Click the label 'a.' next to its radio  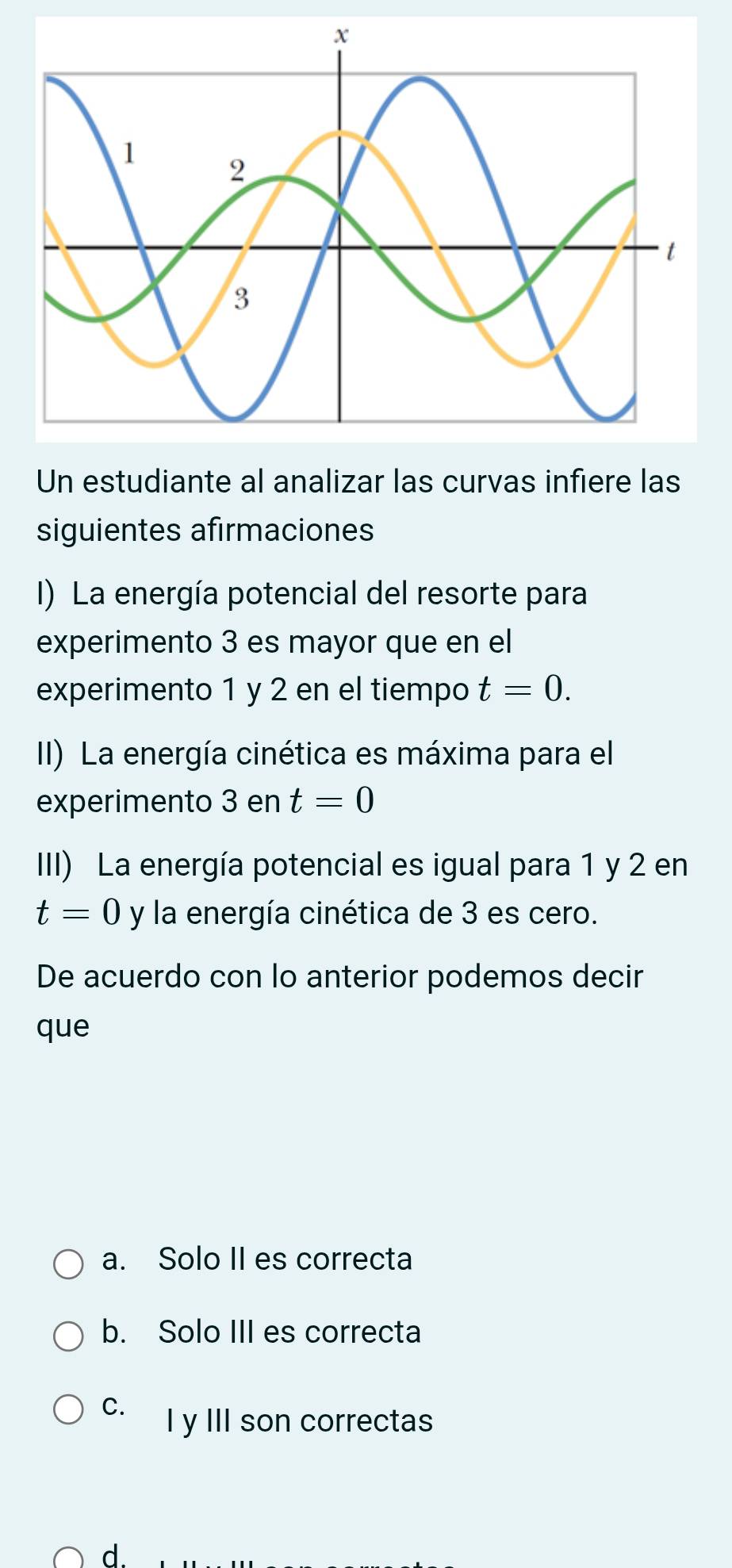click(114, 1259)
